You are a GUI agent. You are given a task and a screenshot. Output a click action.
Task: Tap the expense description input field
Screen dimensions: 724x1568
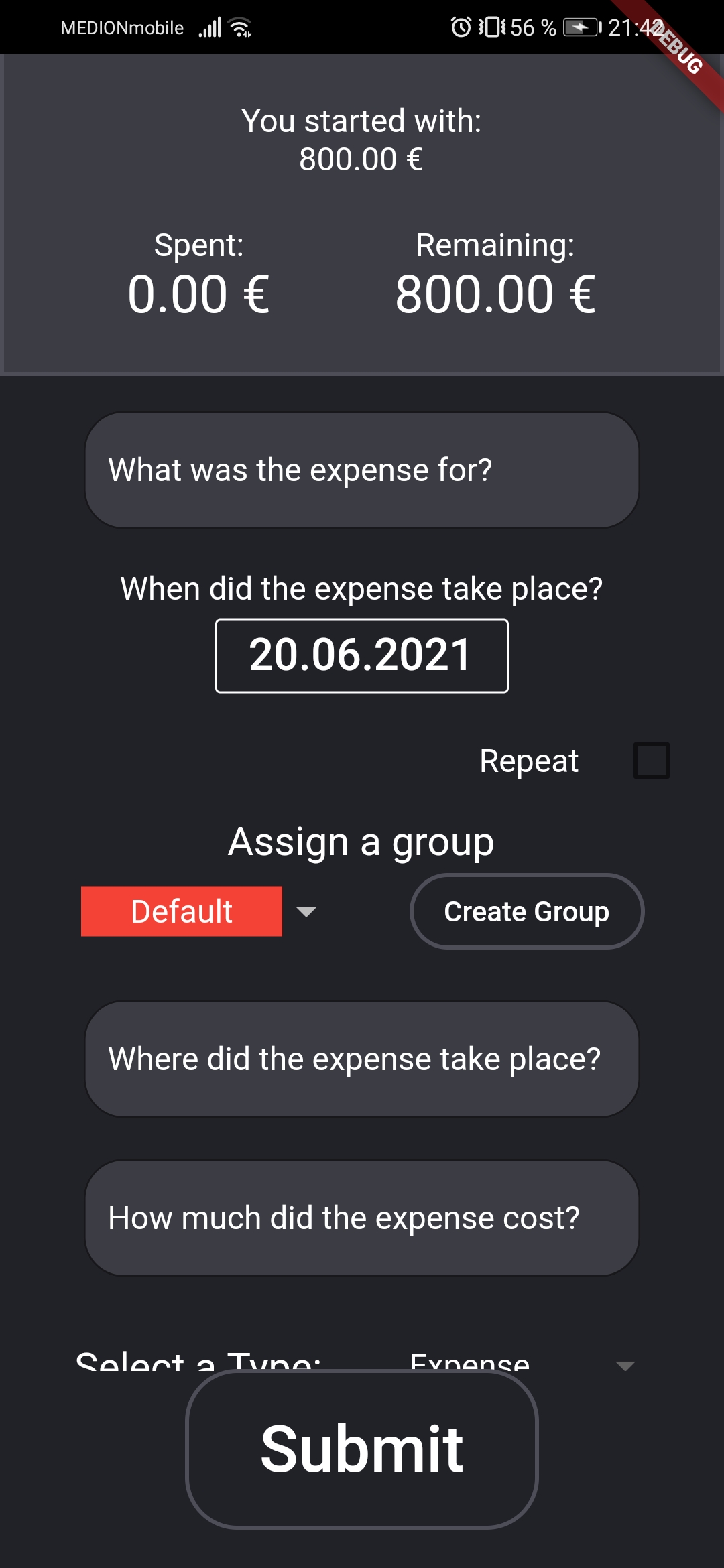pyautogui.click(x=361, y=469)
